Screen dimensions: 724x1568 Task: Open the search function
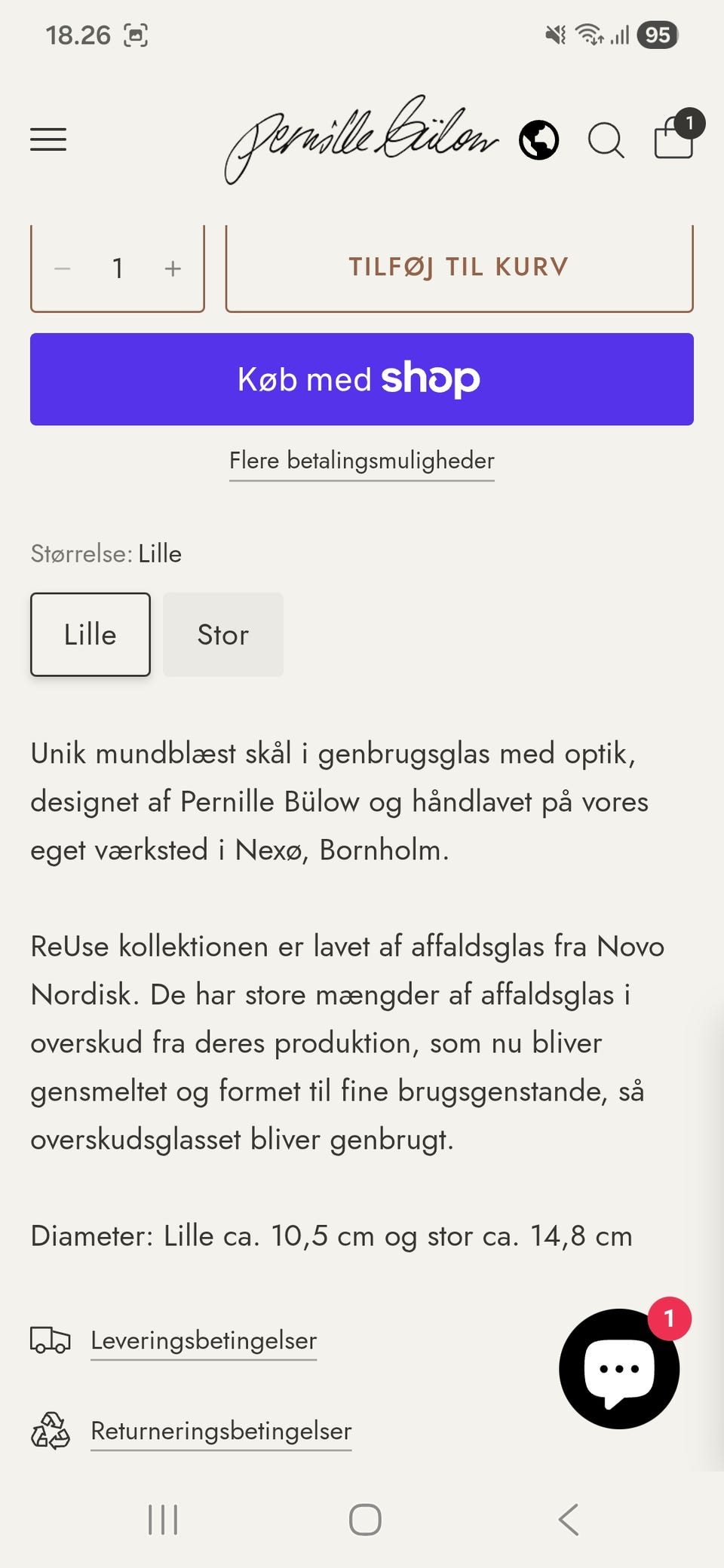pos(607,139)
